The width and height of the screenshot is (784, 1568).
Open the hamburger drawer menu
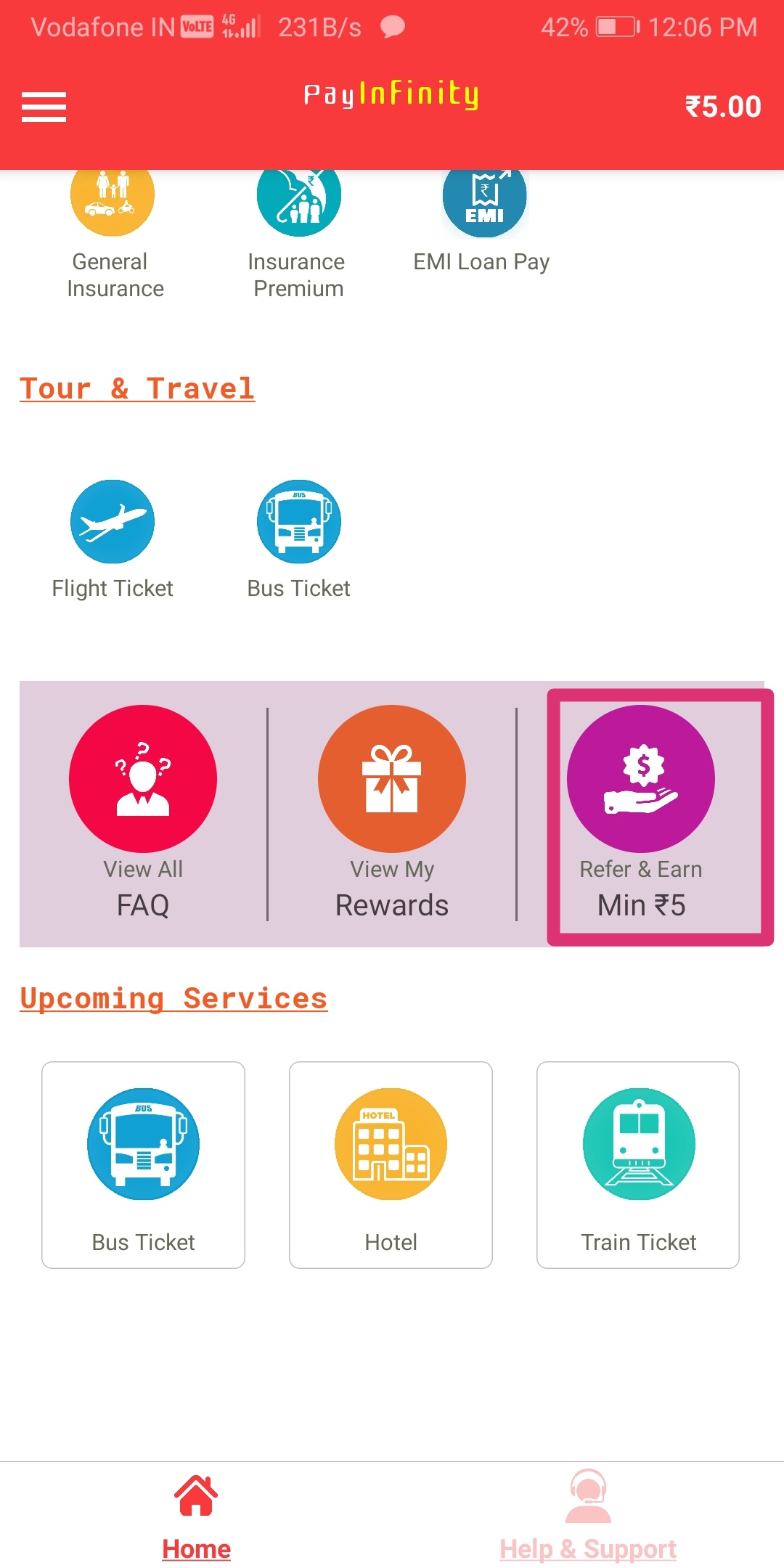(44, 107)
